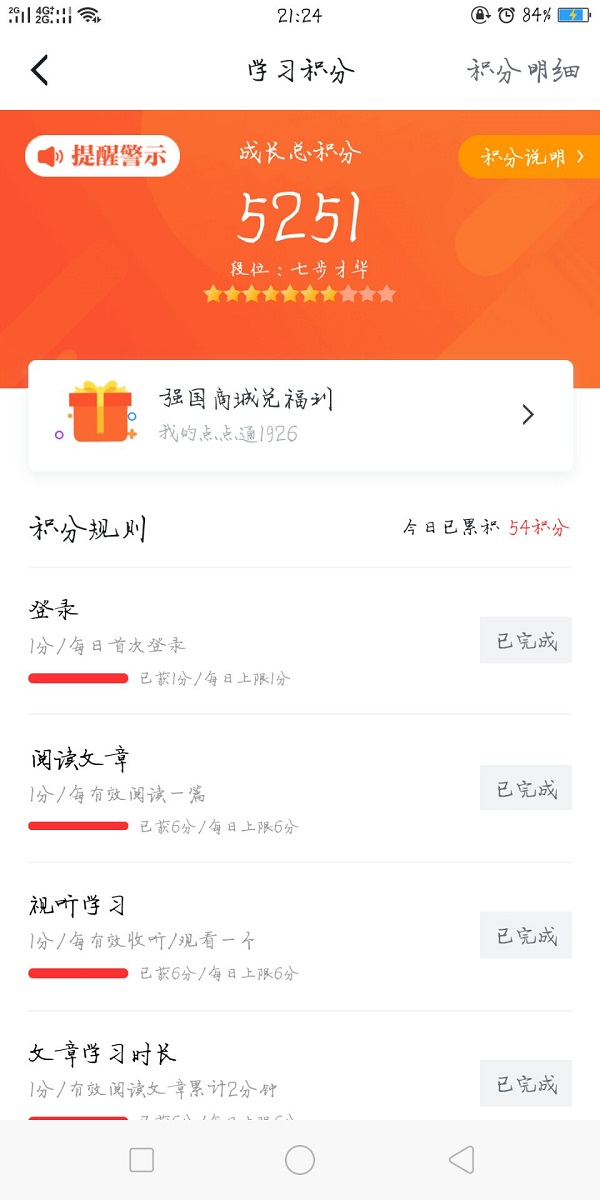Go back using the top-left arrow
Screen dimensions: 600x1200
[x=40, y=70]
